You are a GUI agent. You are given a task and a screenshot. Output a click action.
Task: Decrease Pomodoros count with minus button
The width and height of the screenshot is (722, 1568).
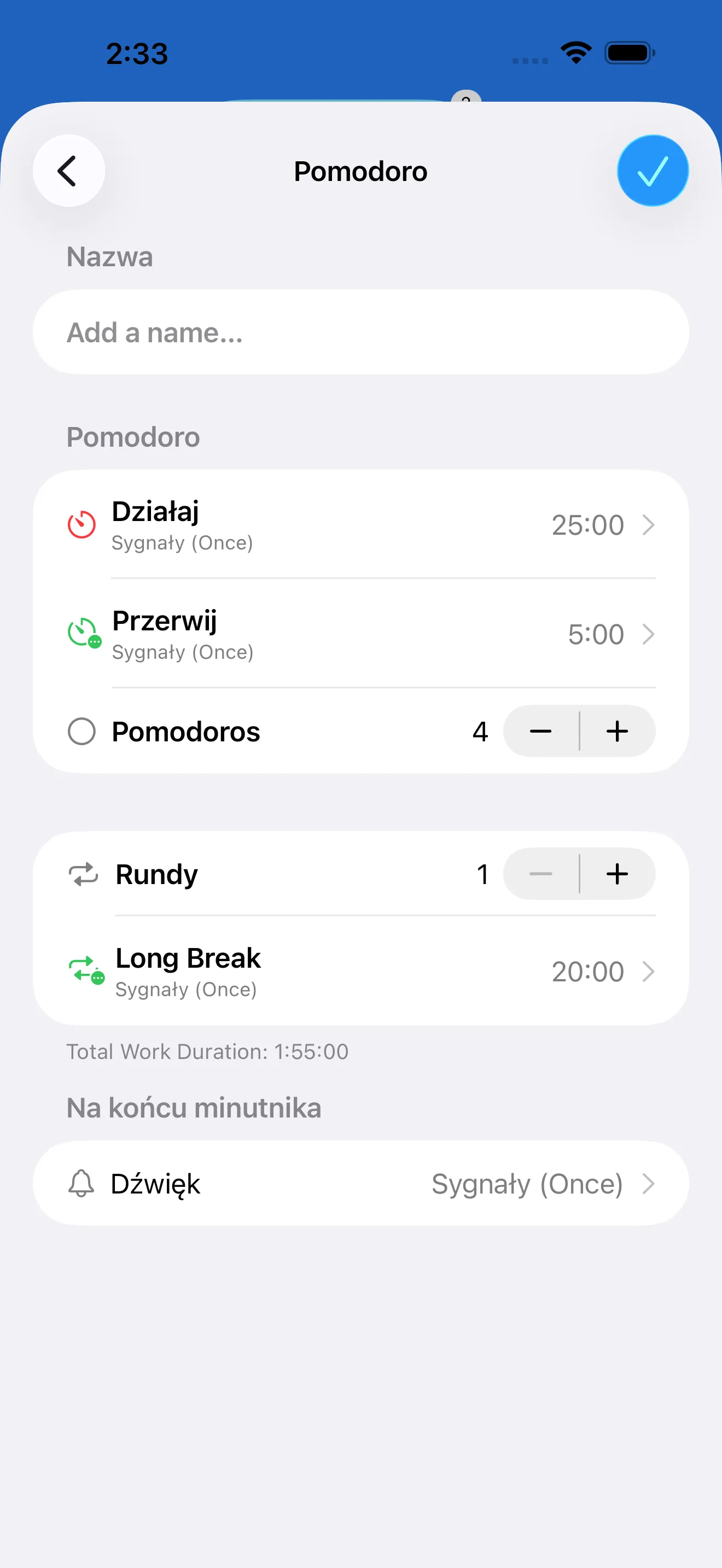pyautogui.click(x=539, y=732)
